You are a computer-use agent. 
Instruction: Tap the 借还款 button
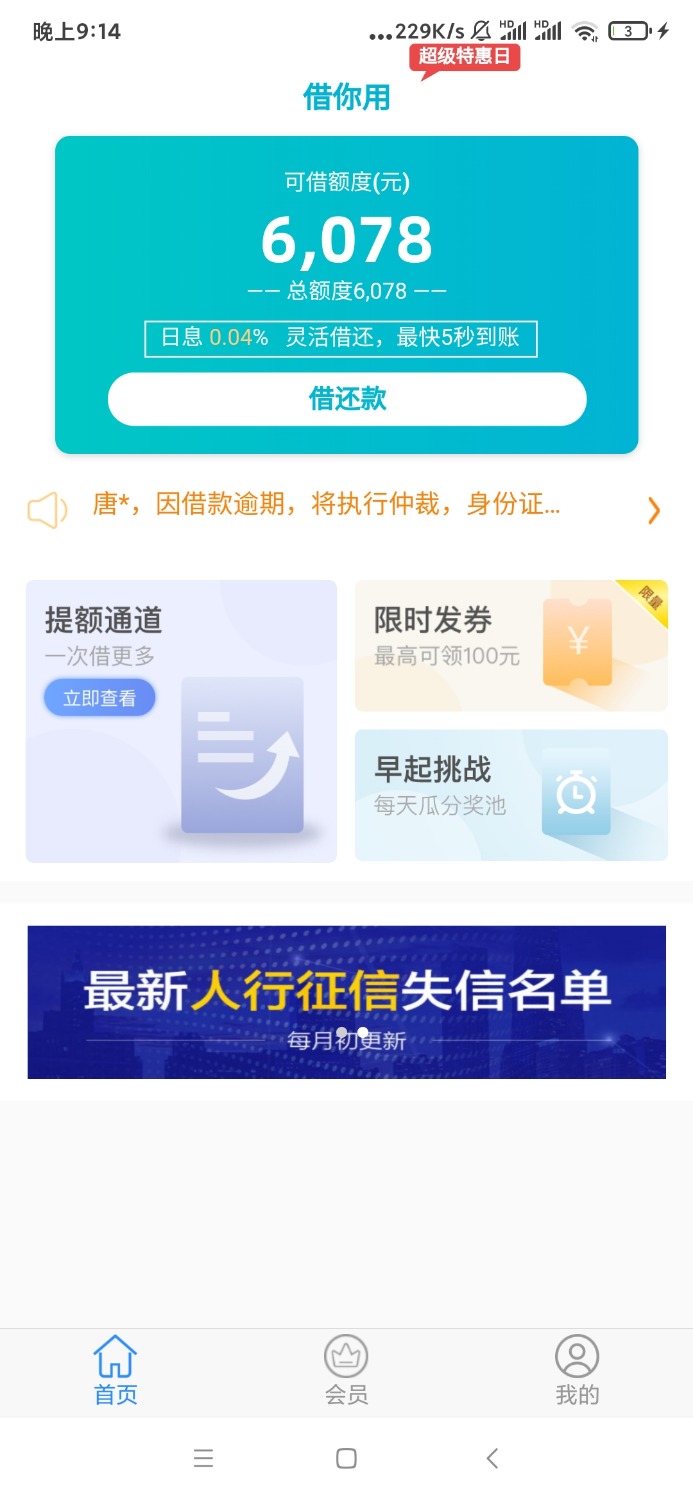346,399
